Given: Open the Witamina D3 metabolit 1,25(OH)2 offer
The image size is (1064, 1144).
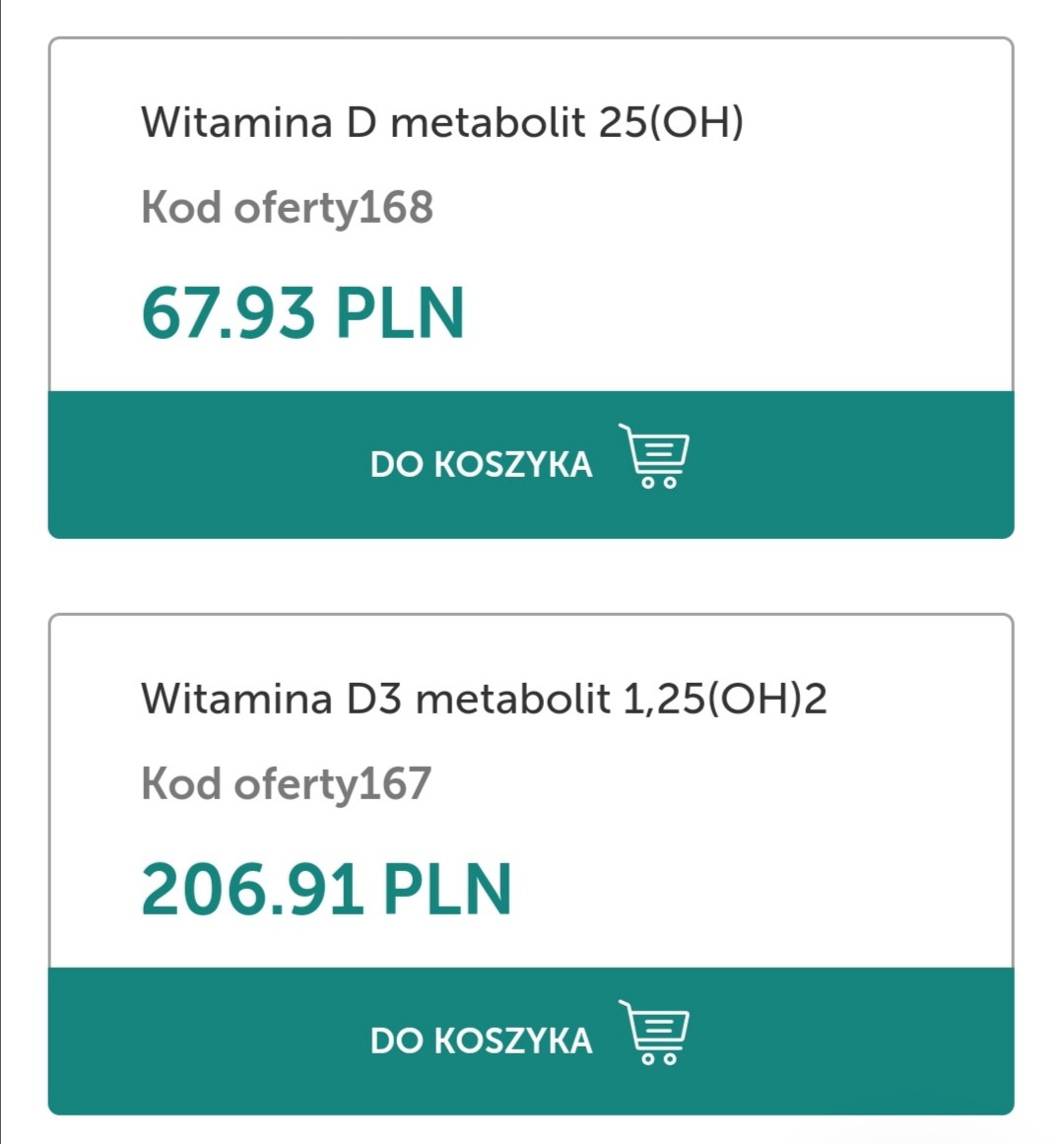Looking at the screenshot, I should pyautogui.click(x=484, y=699).
